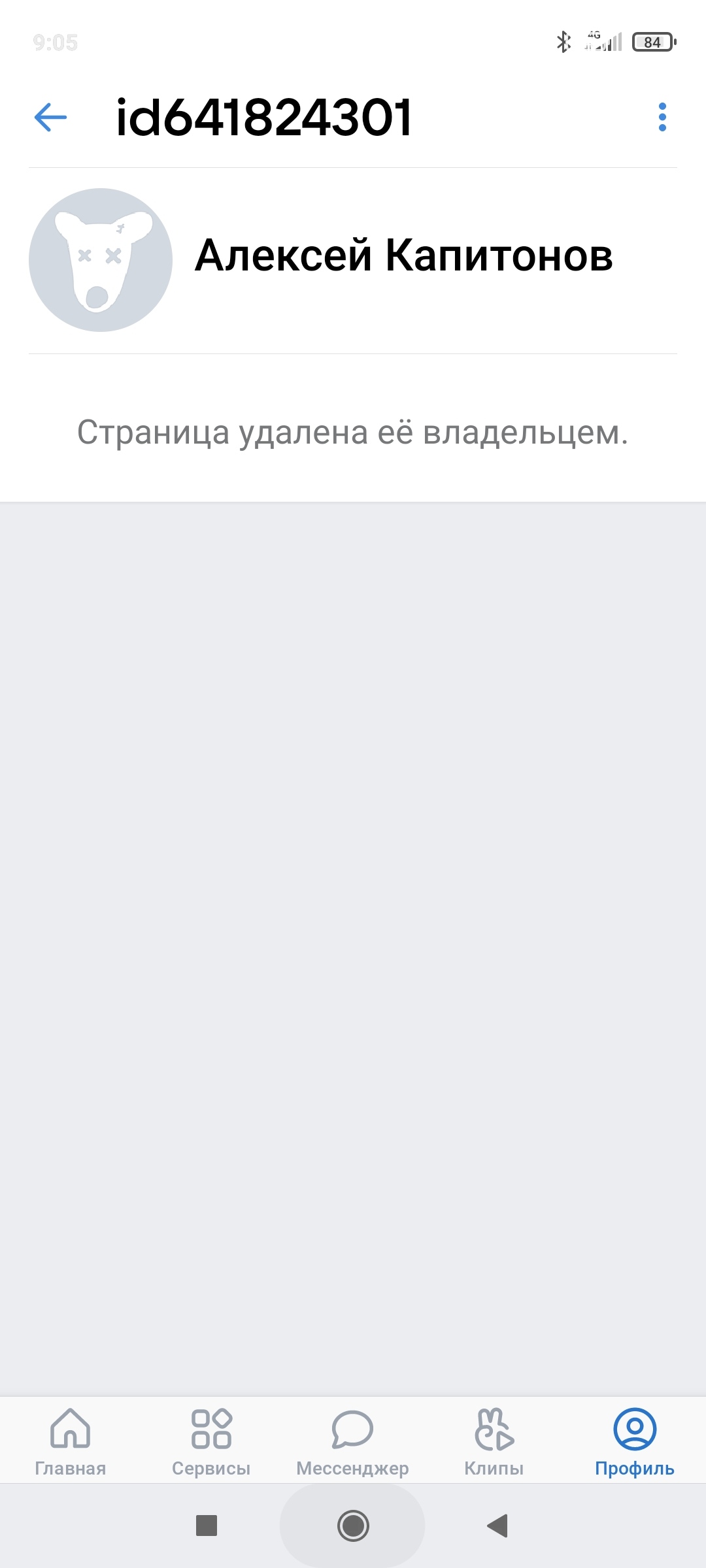Go back using the blue arrow
706x1568 pixels.
[50, 118]
